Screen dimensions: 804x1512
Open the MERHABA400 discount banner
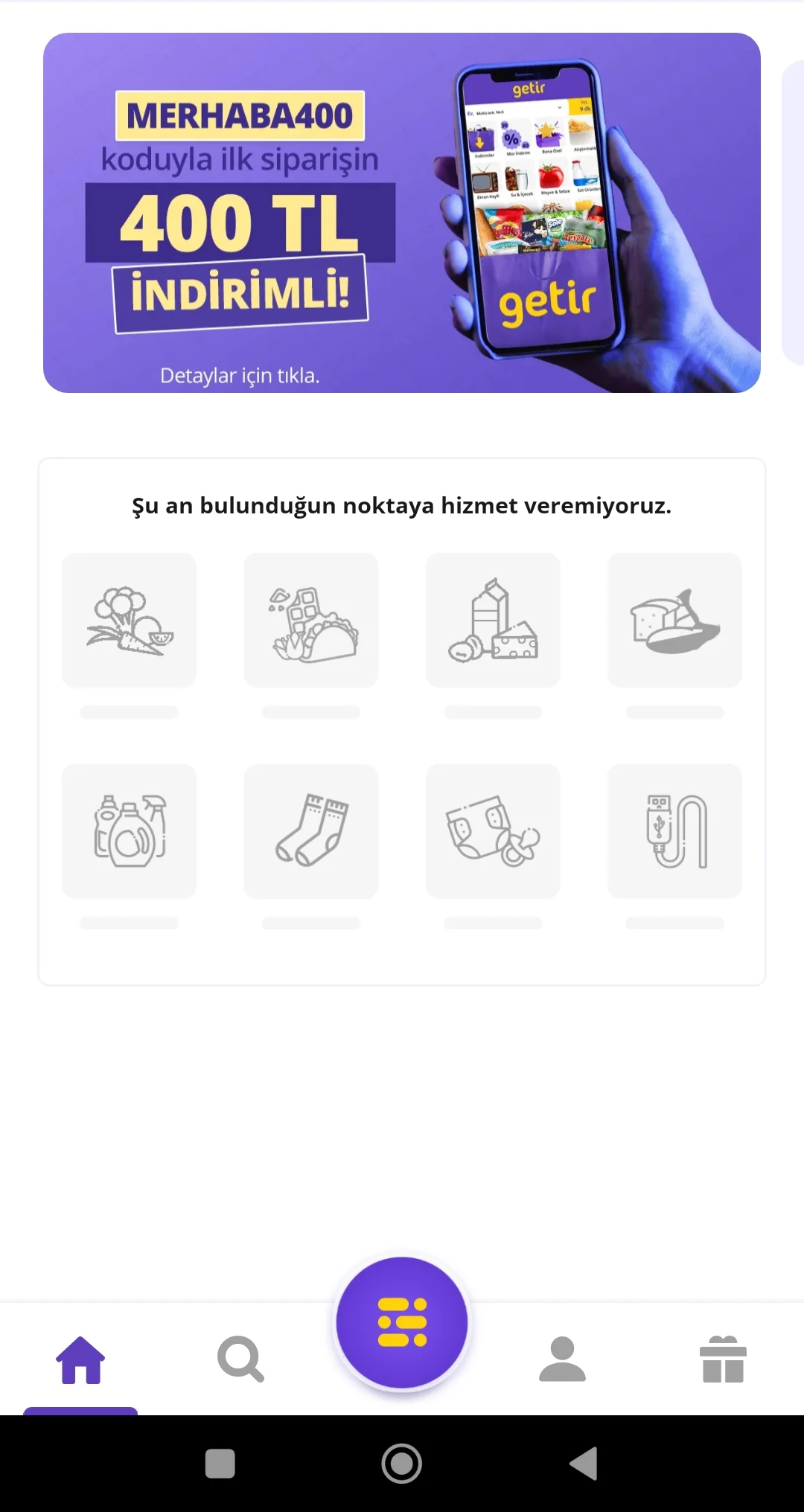coord(402,213)
